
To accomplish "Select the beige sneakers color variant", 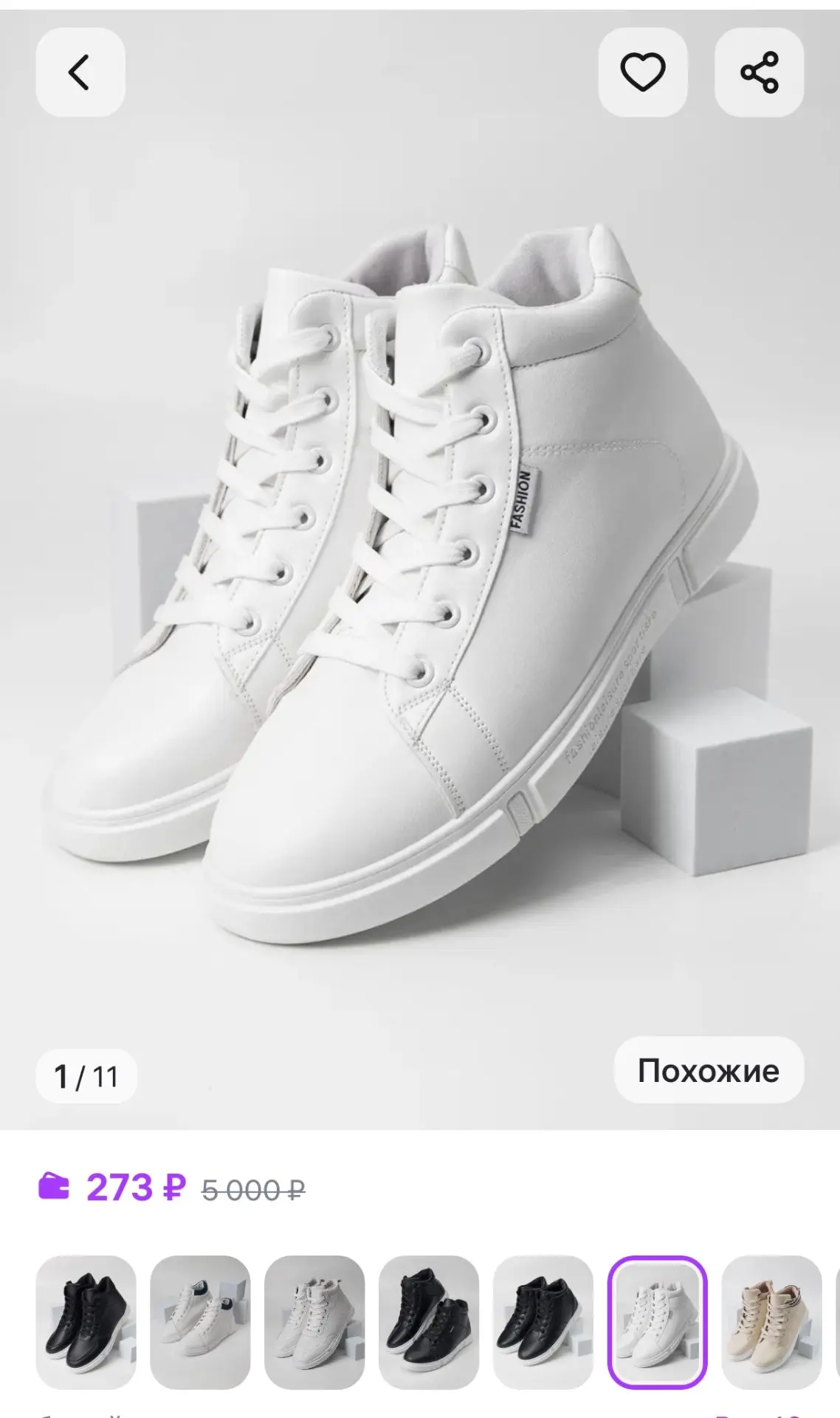I will (771, 1322).
